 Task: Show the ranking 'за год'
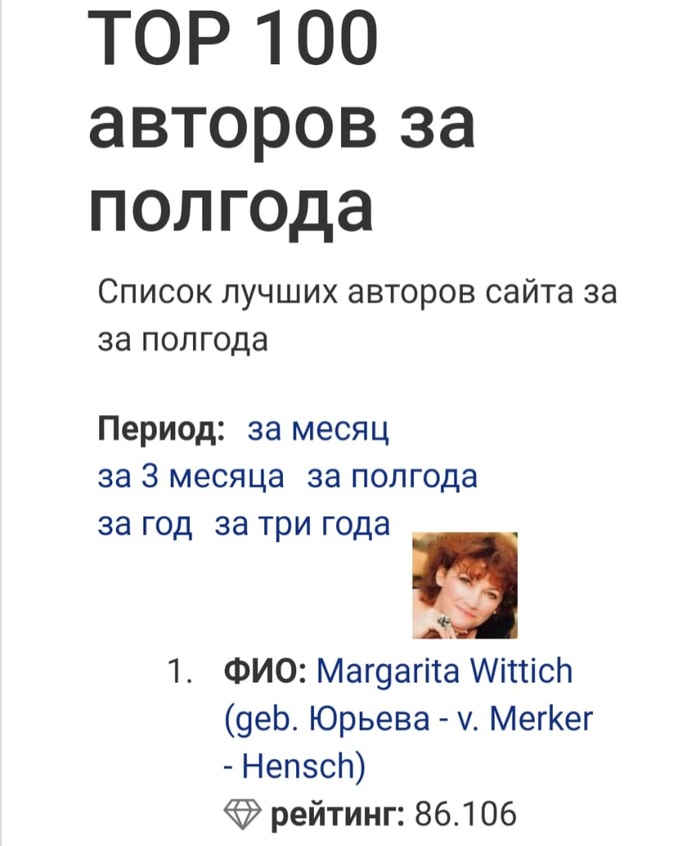[144, 523]
